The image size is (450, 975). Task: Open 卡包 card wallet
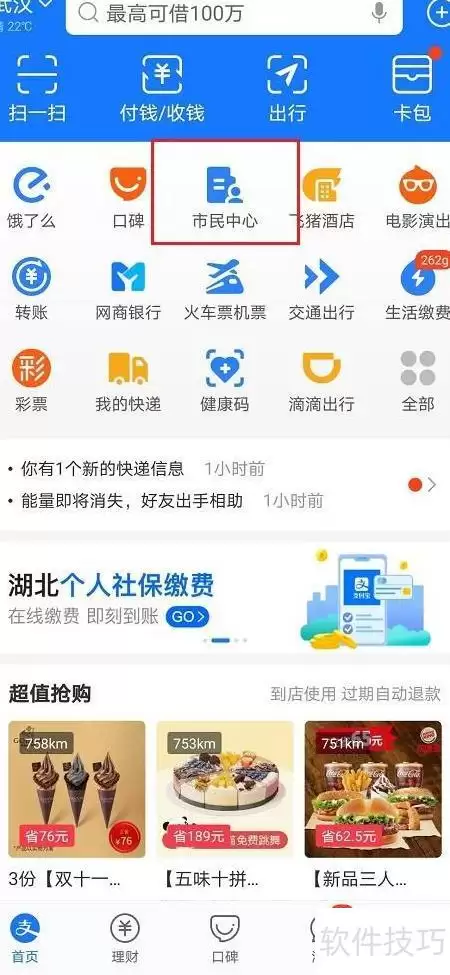pyautogui.click(x=412, y=88)
